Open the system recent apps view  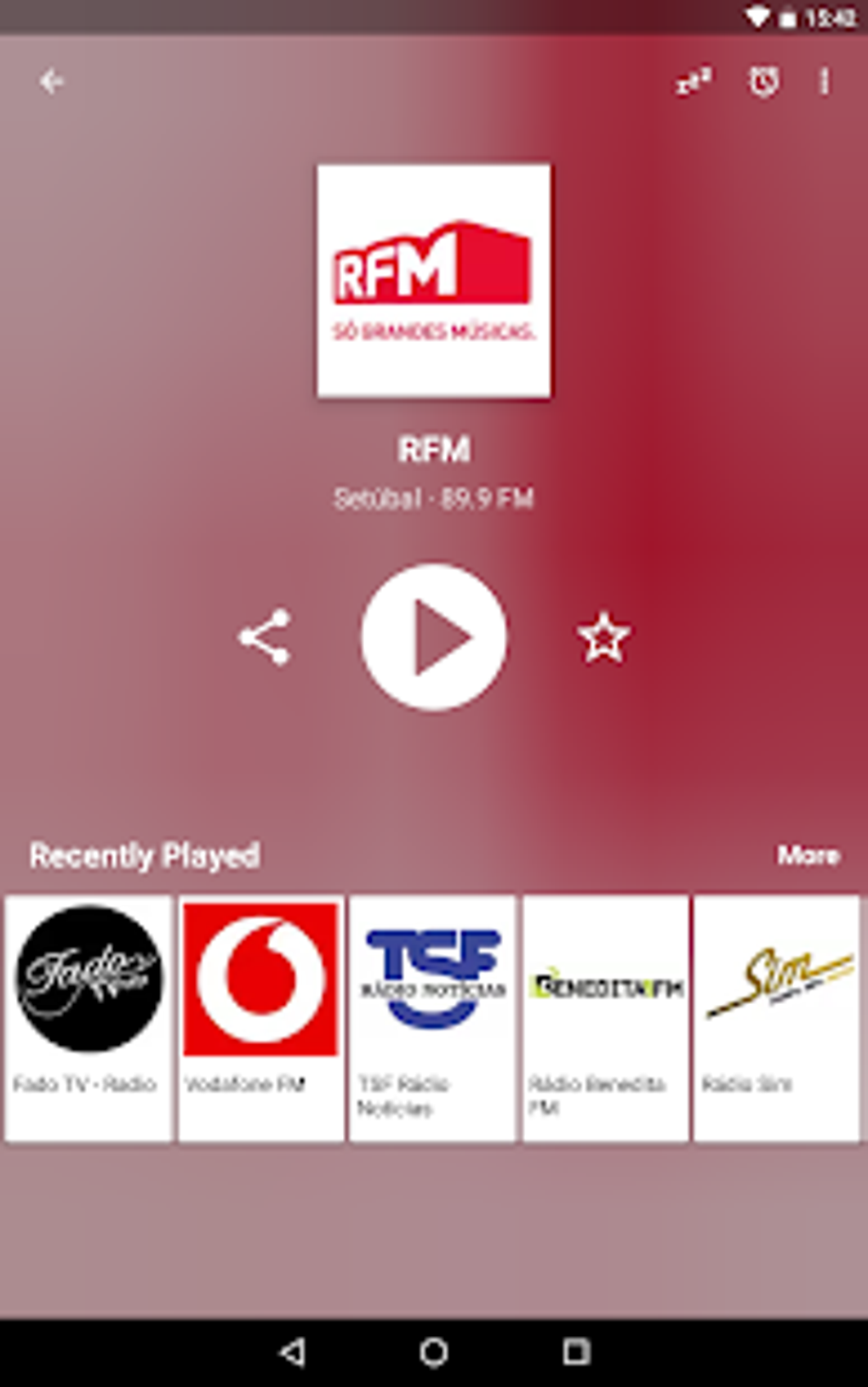576,1351
